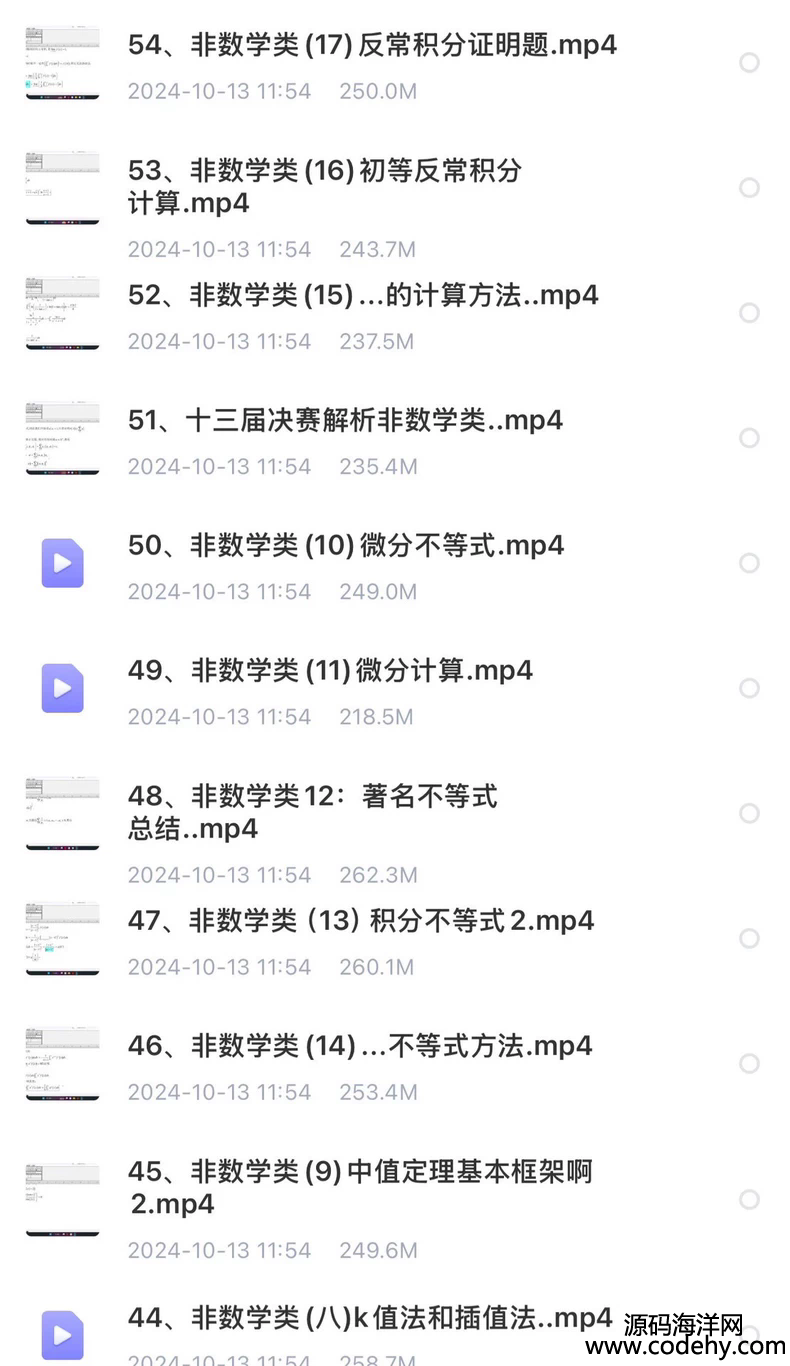Open file 45 中值定理基本框架啊2.mp4
Viewport: 790px width, 1366px height.
point(360,1187)
